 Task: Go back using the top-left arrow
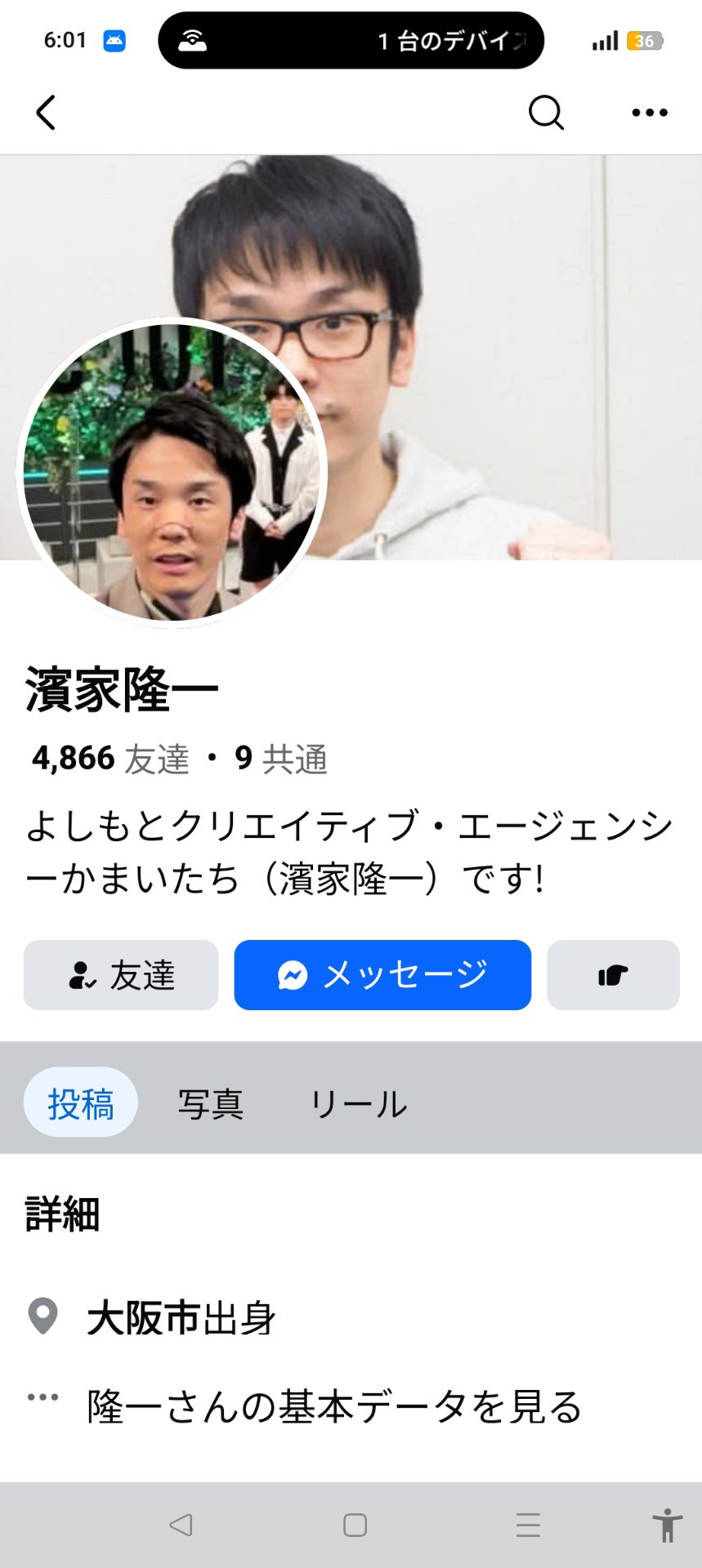coord(46,113)
